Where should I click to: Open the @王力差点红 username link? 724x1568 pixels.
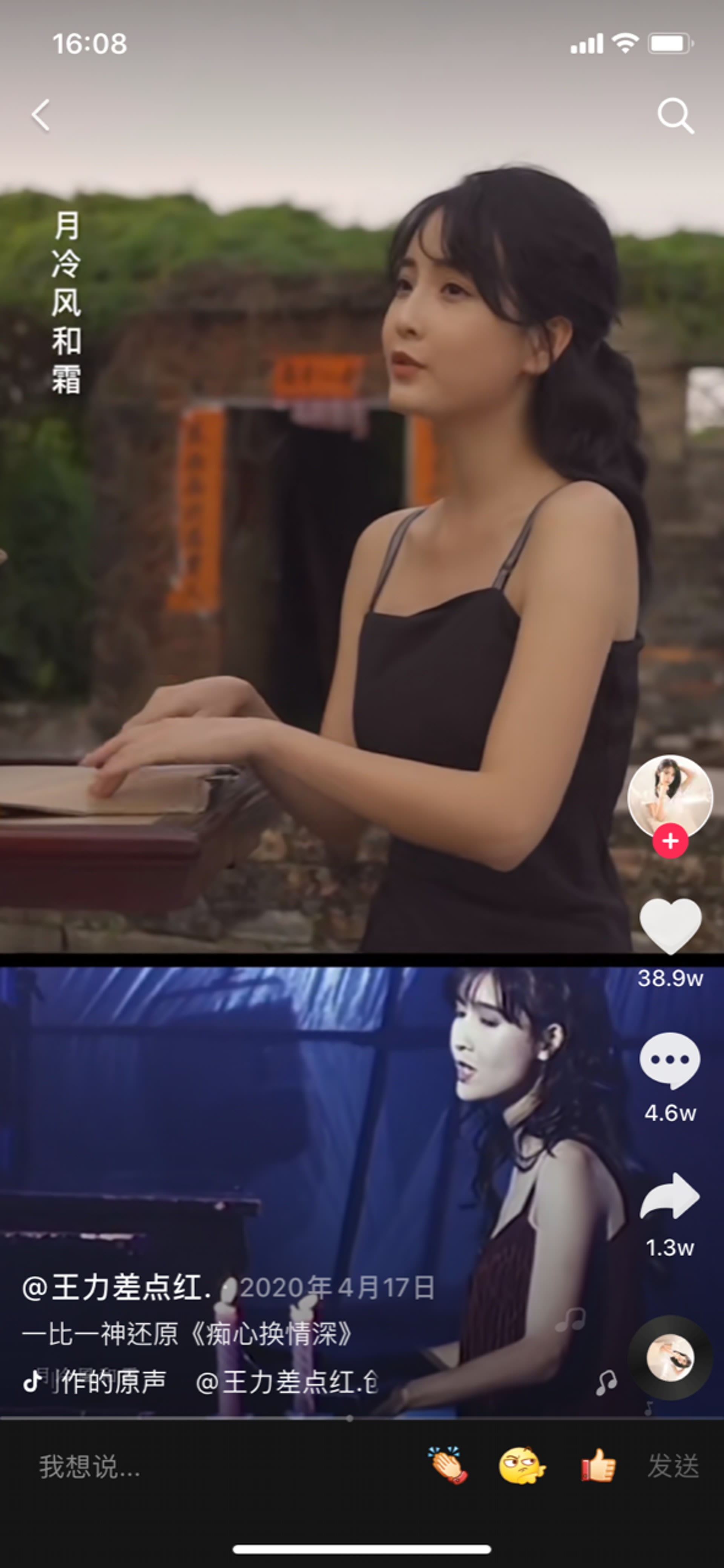(117, 1287)
